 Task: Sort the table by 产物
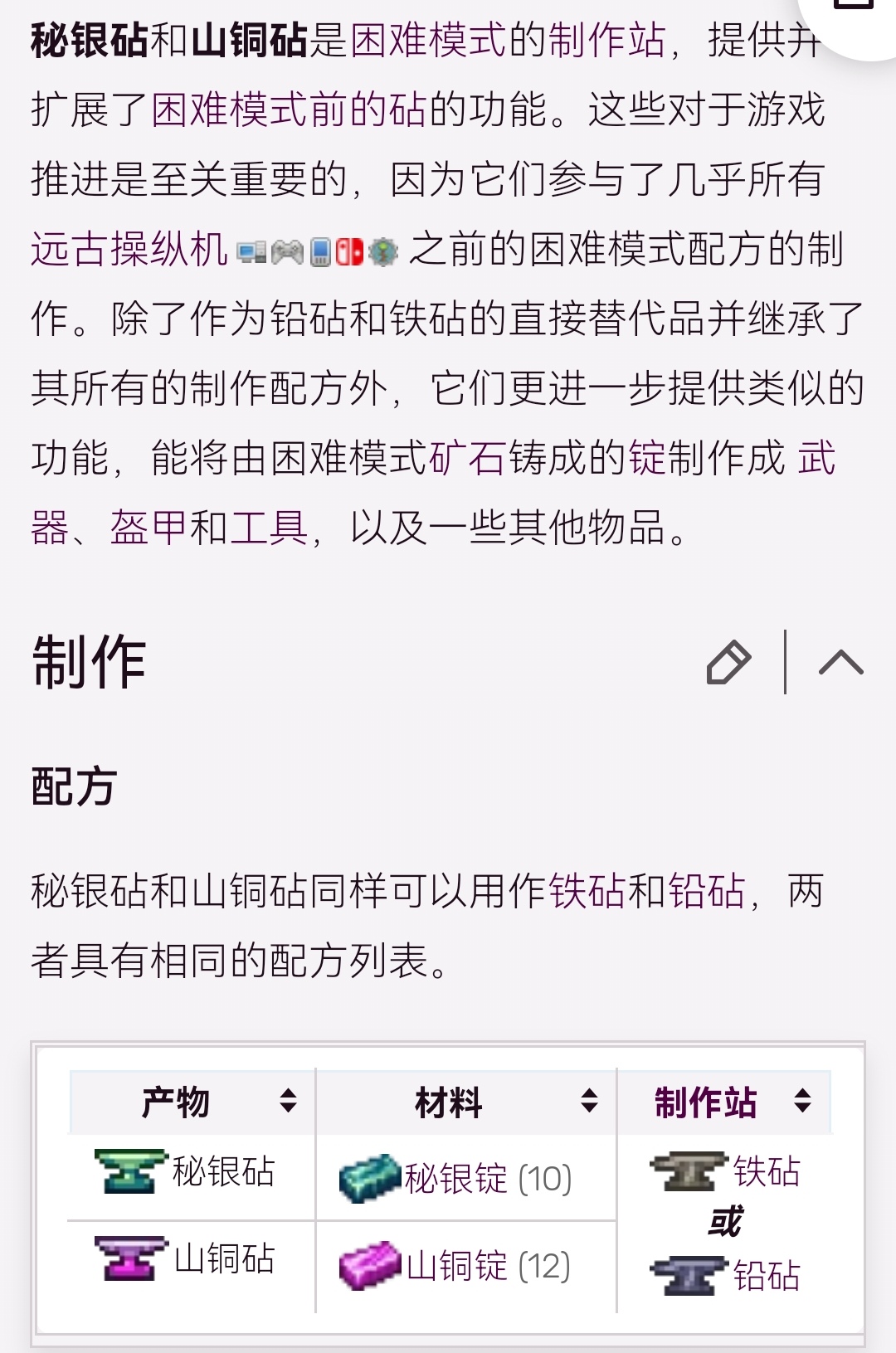288,1101
